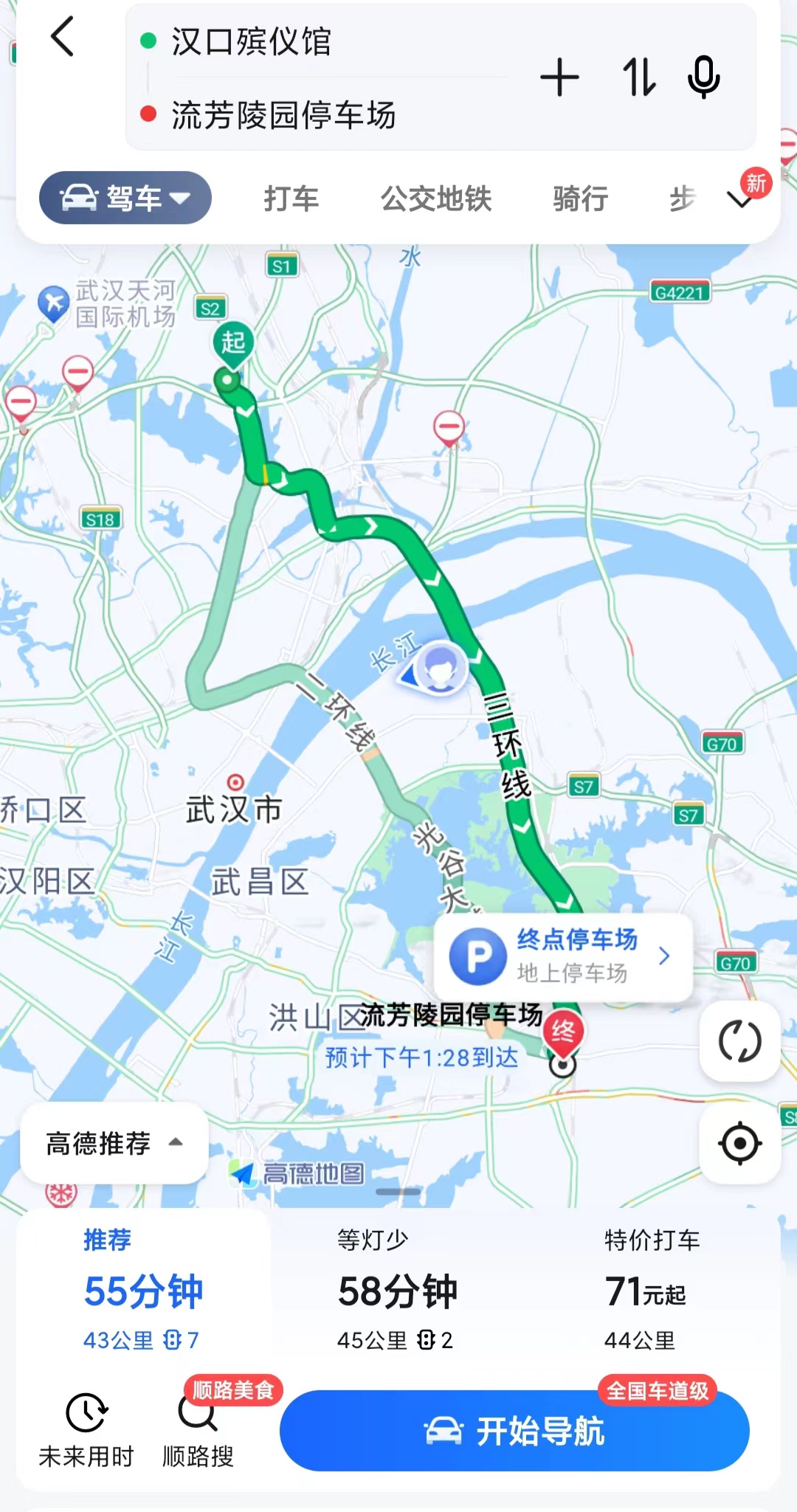Screen dimensions: 797x1512
Task: Swap start and destination
Action: pos(638,77)
